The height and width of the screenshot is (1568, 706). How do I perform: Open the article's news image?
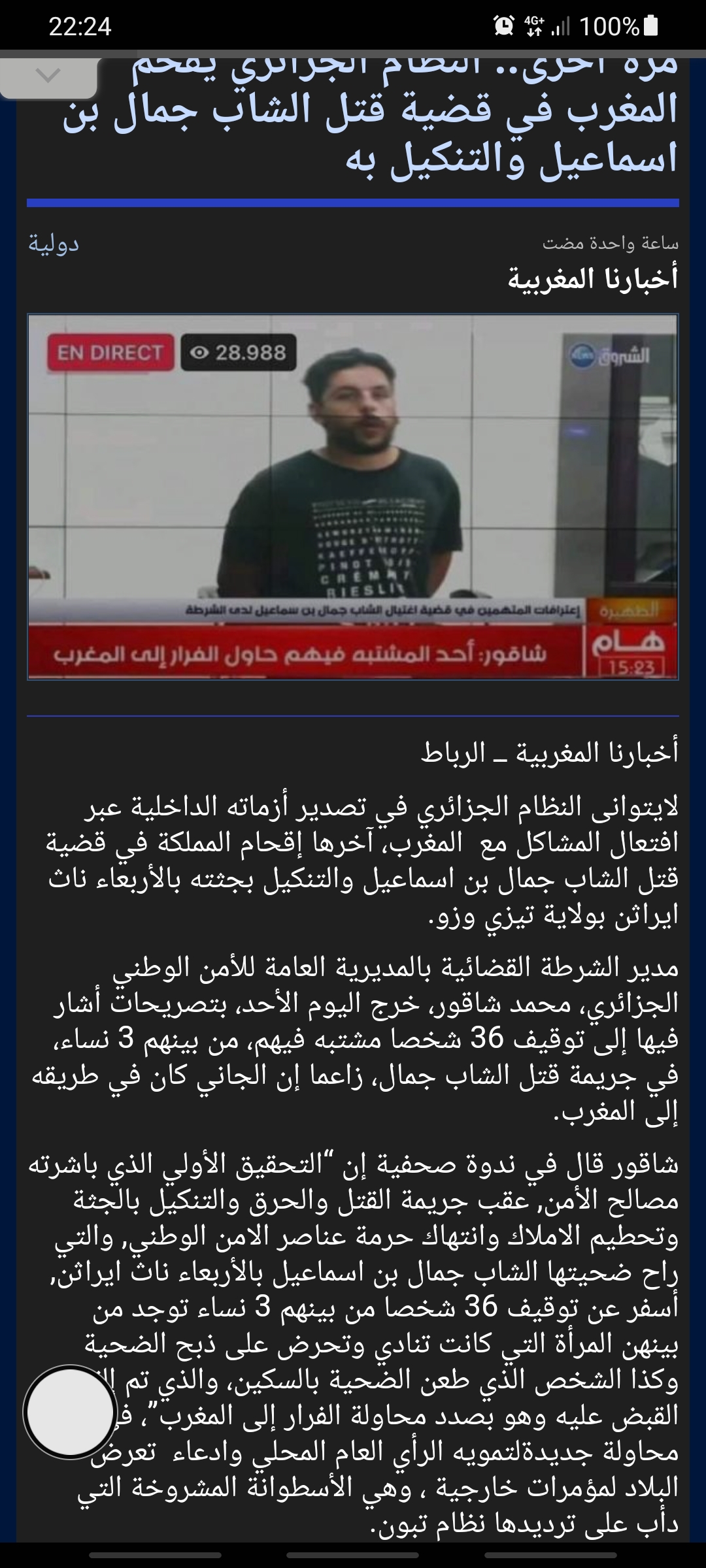[x=352, y=497]
